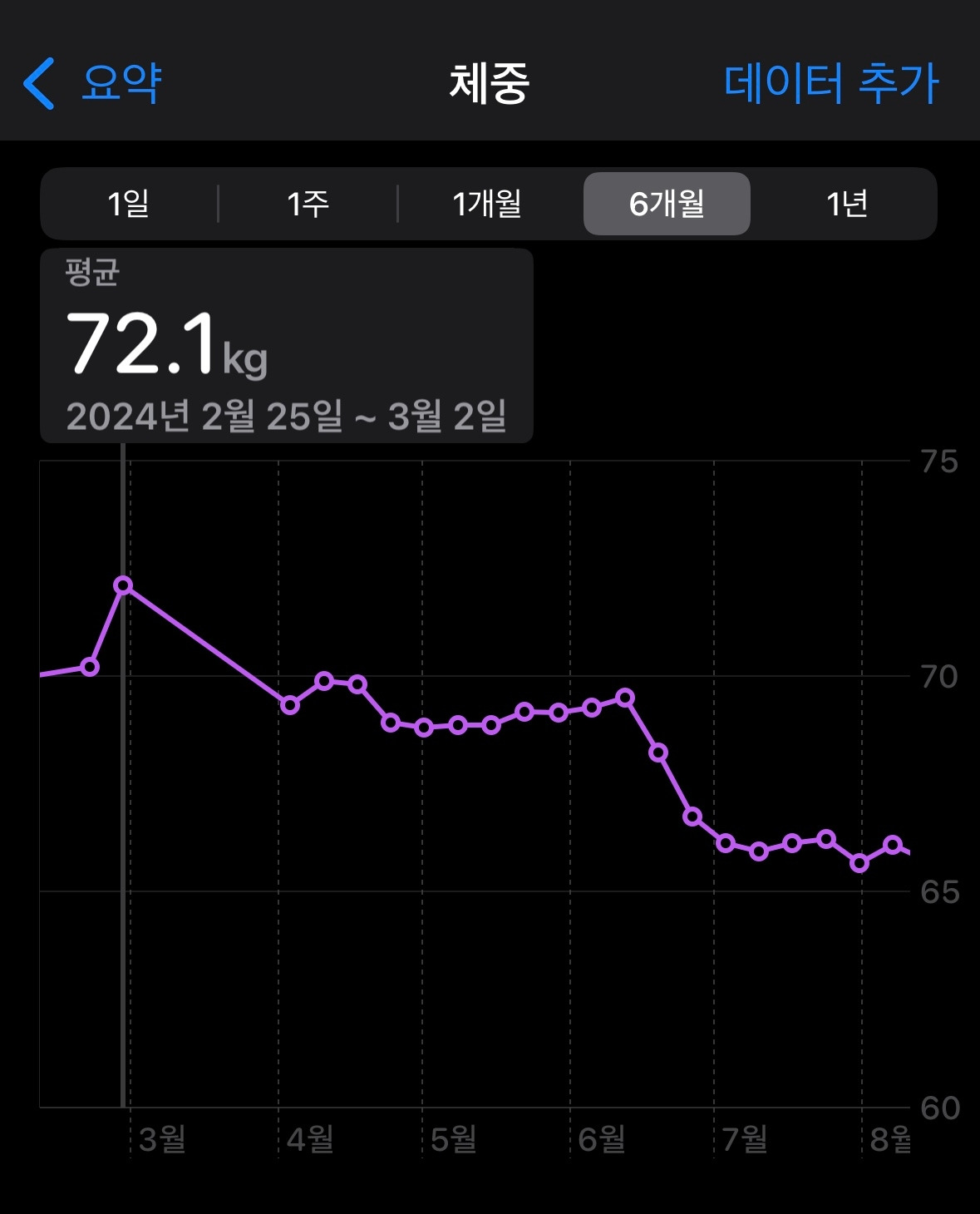This screenshot has width=980, height=1214.
Task: Tap 데이터 추가 to add data
Action: pyautogui.click(x=831, y=83)
